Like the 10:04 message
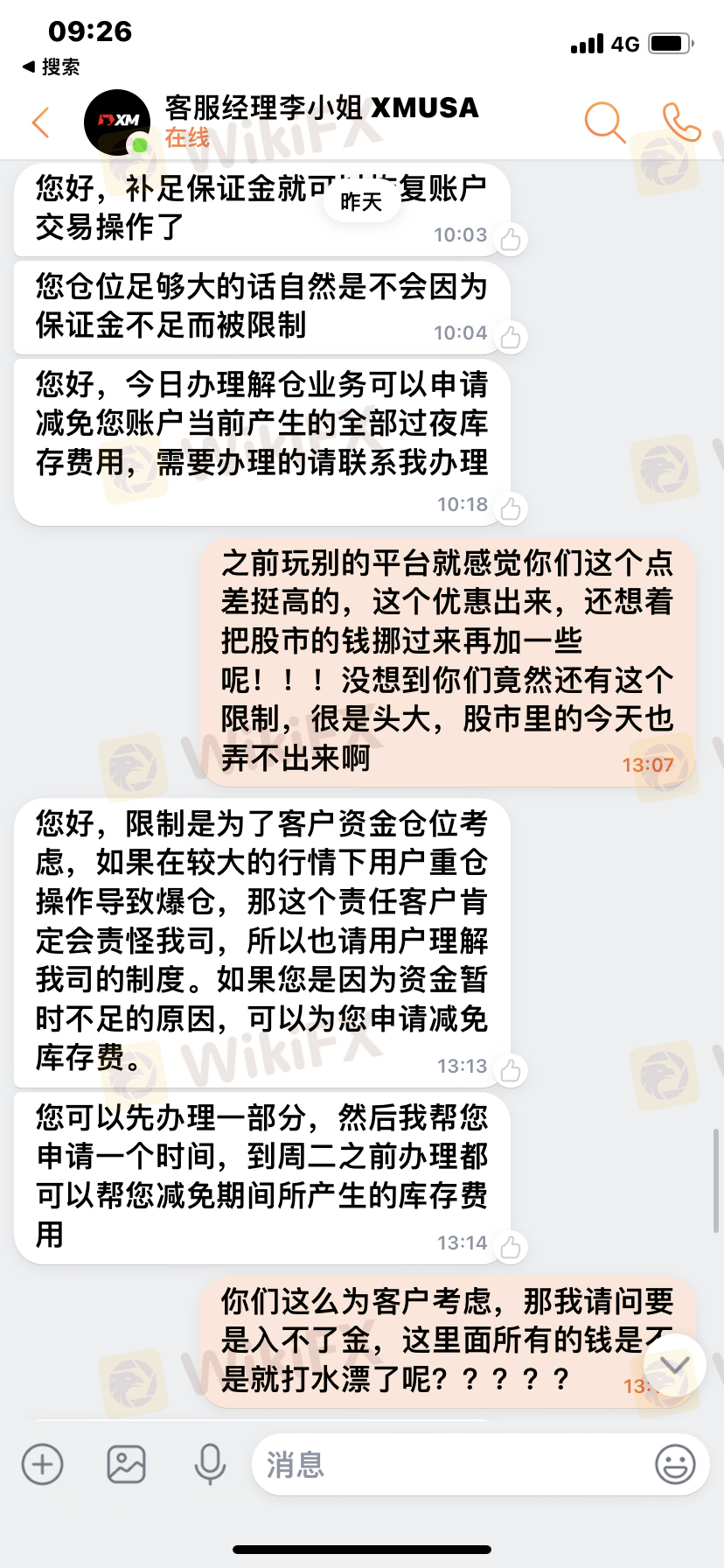The image size is (724, 1568). (511, 336)
